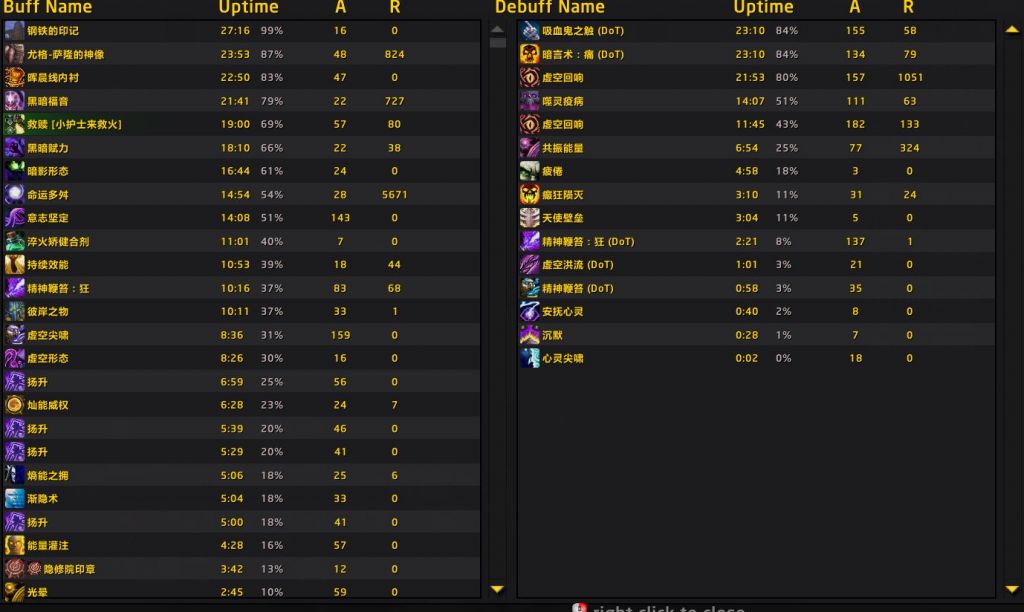Tap the buff list's scroll-down arrow
The width and height of the screenshot is (1024, 612).
[x=497, y=589]
